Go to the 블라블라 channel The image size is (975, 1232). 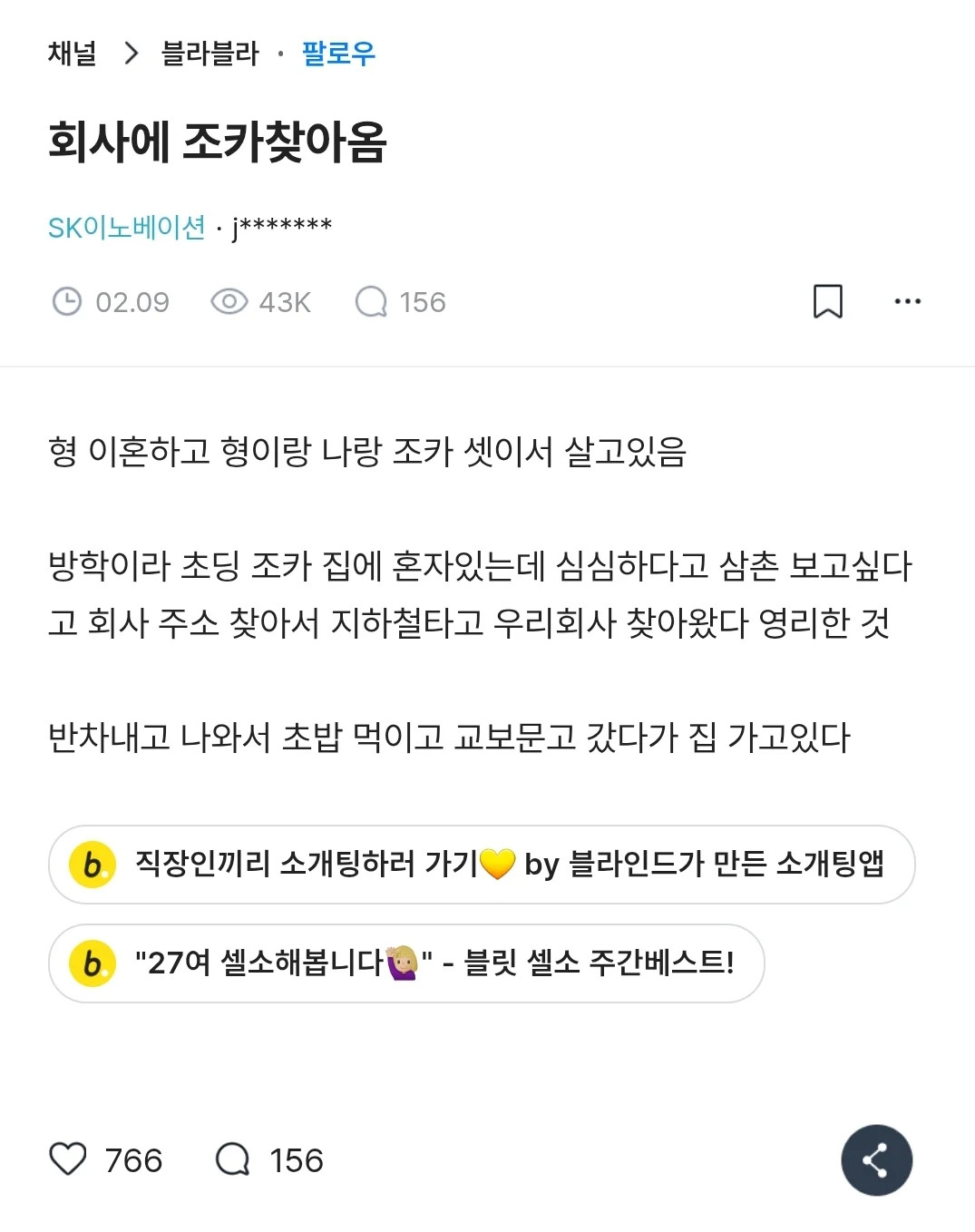tap(210, 54)
